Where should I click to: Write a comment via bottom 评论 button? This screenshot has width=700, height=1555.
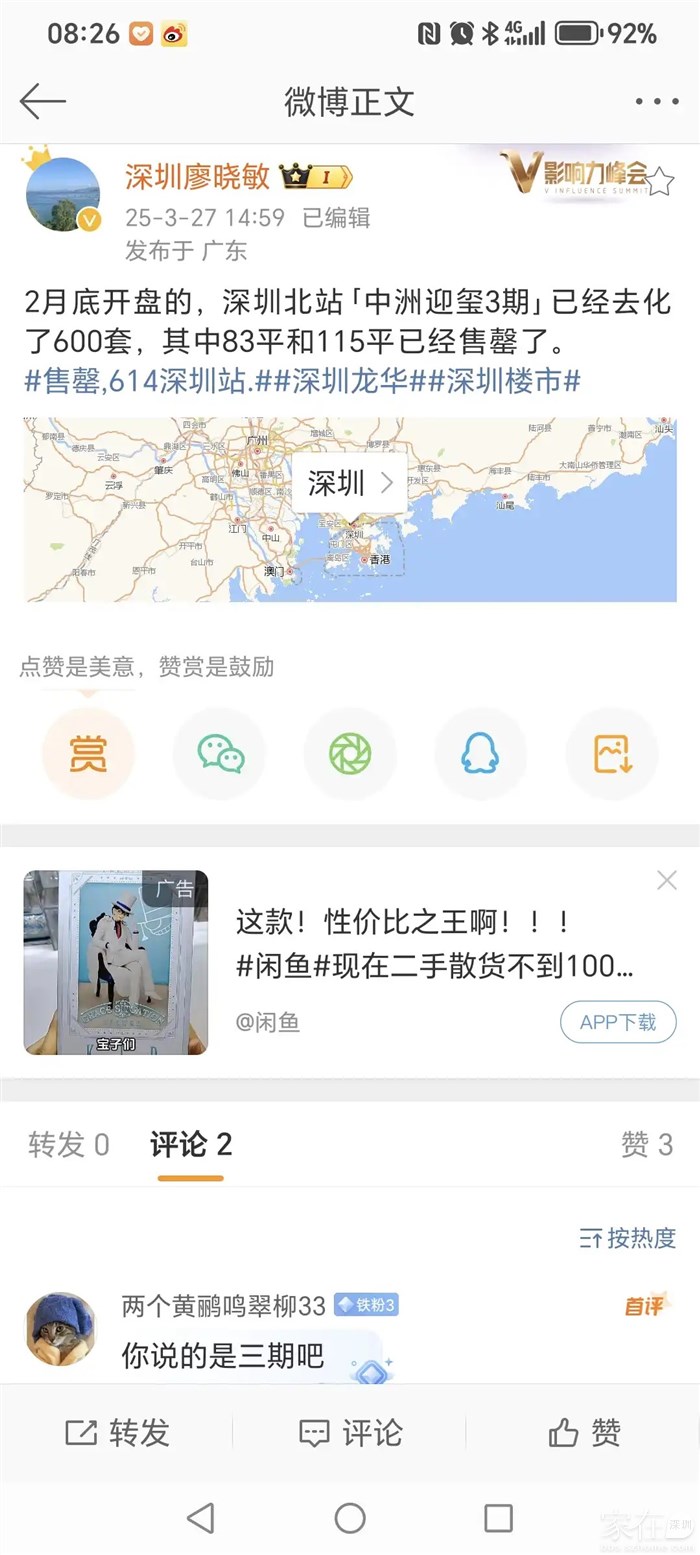pyautogui.click(x=350, y=1433)
